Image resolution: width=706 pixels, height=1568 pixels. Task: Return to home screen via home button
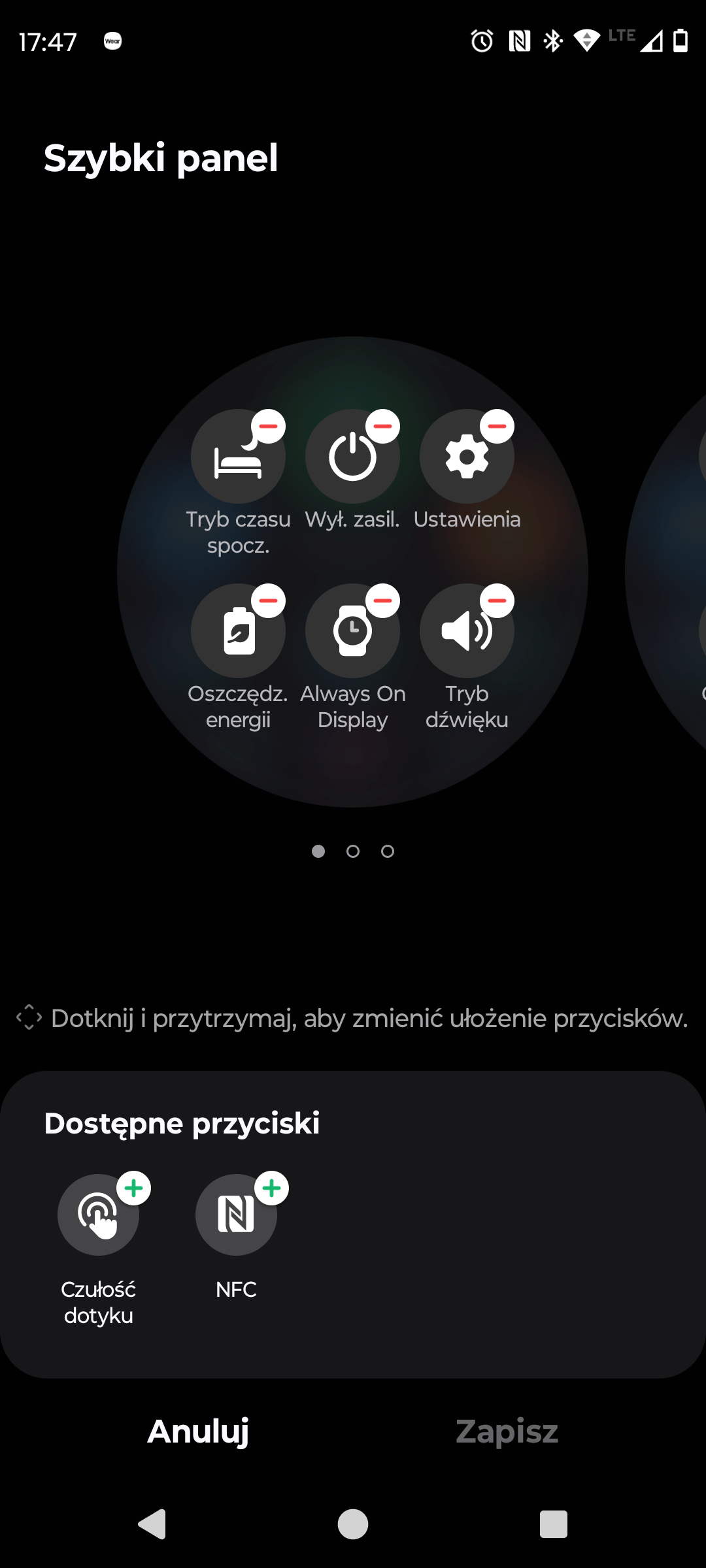point(353,1524)
